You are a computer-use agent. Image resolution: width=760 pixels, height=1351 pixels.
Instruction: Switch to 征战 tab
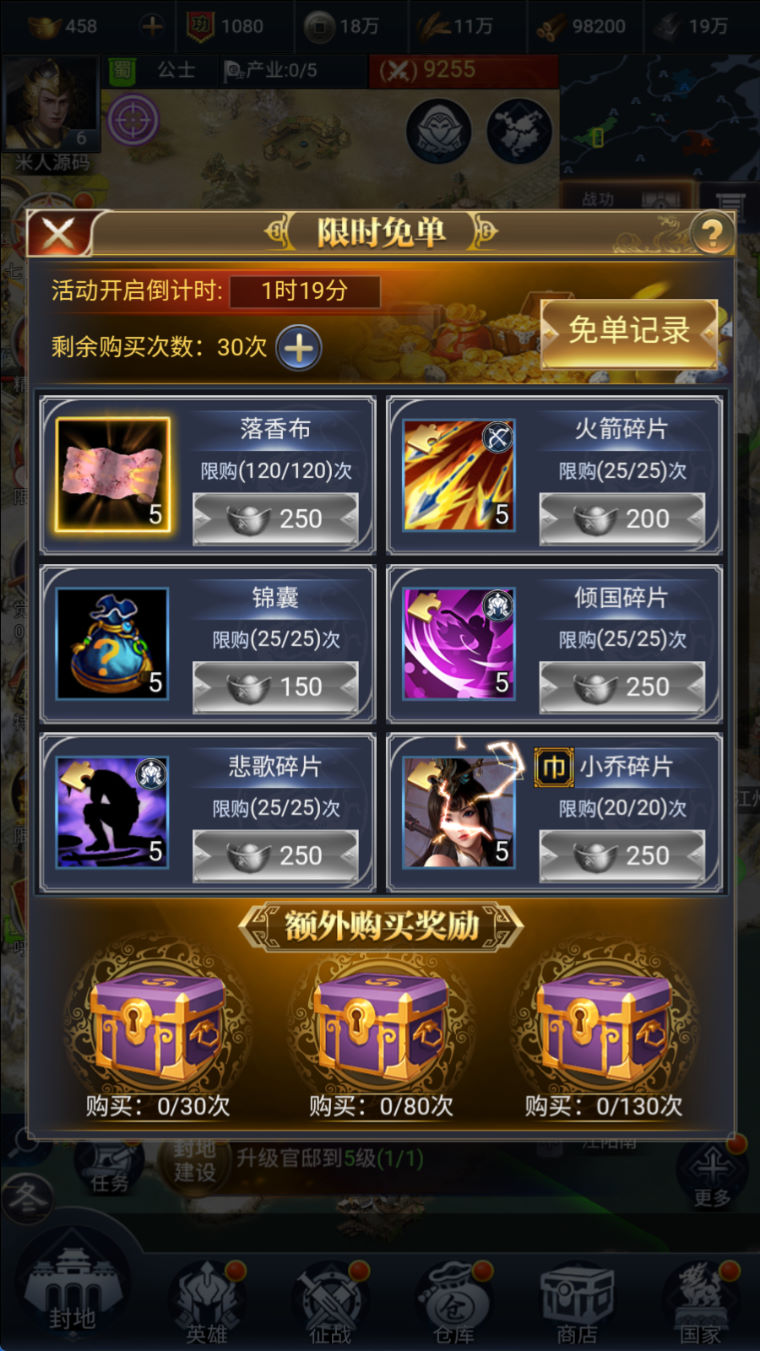[x=330, y=1300]
